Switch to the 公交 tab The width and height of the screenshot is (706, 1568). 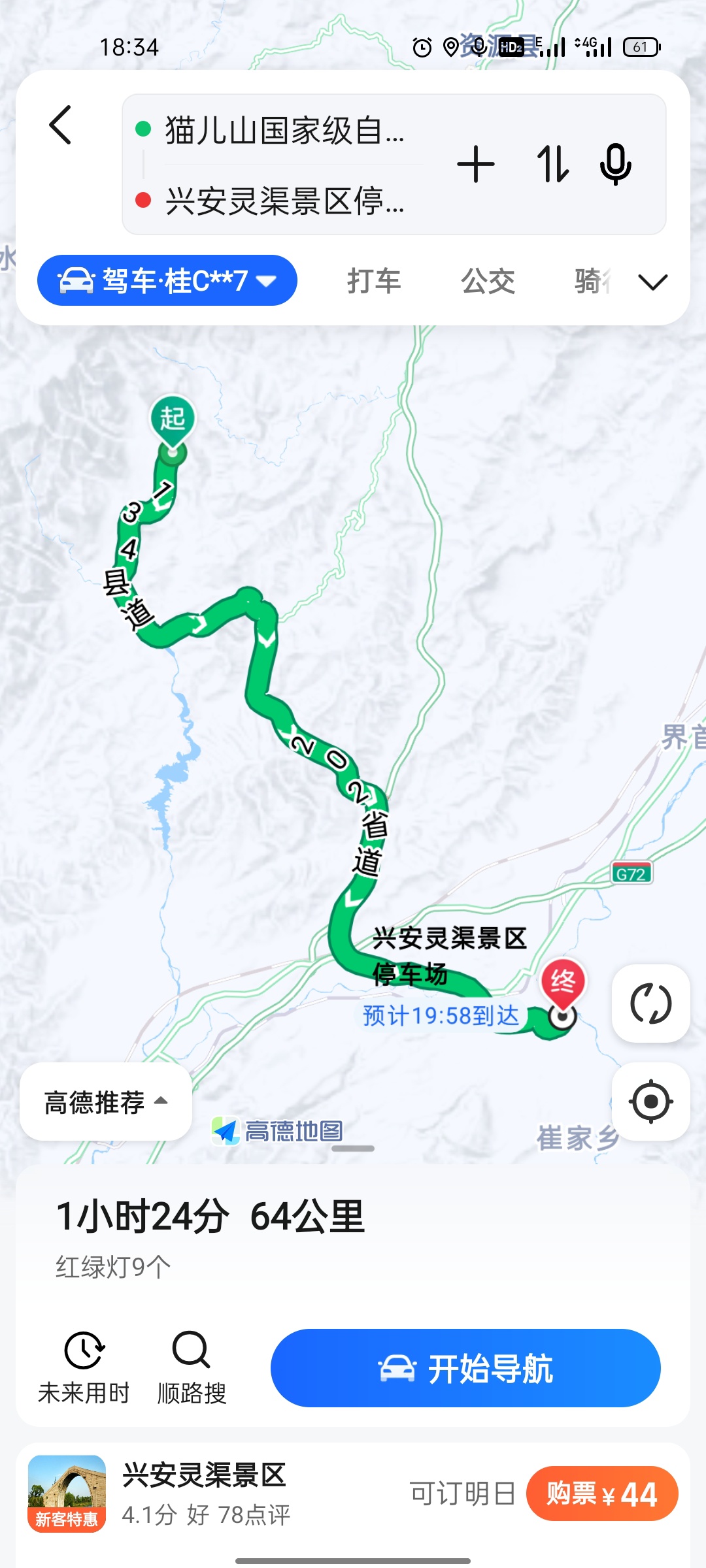click(488, 282)
